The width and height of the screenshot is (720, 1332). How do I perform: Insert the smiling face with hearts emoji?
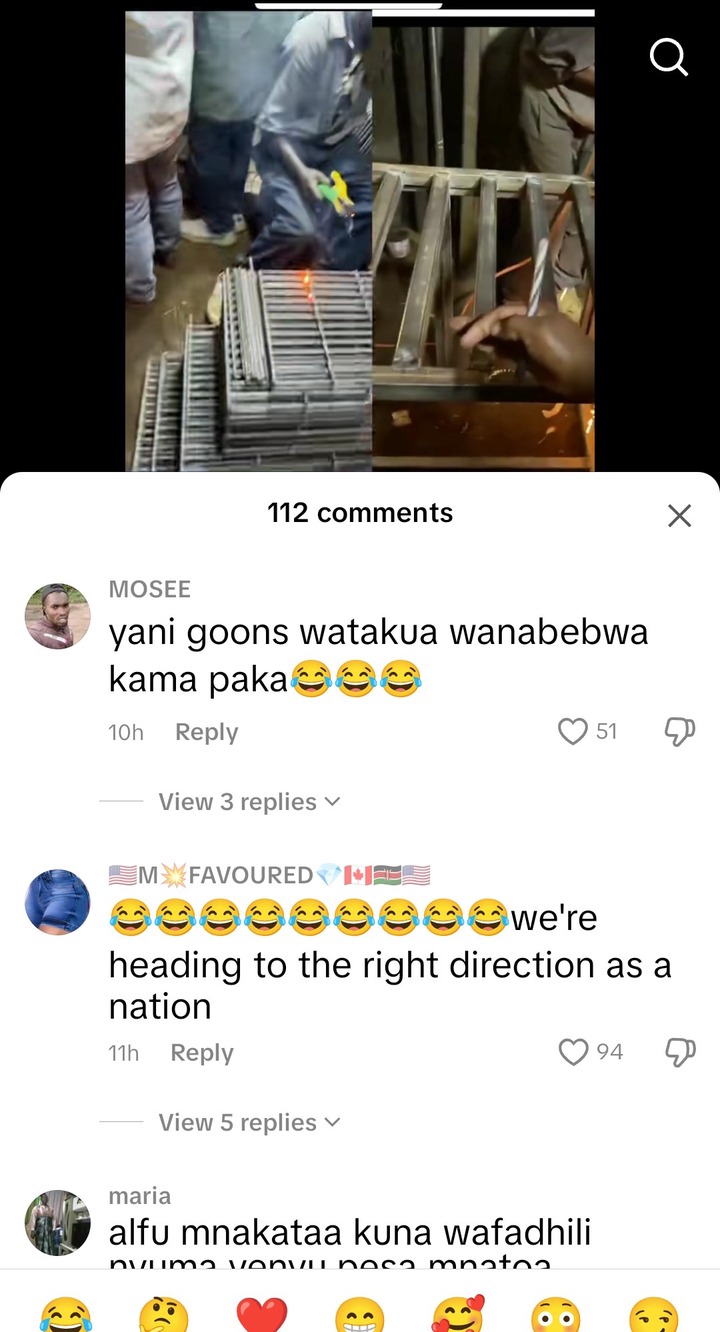point(458,1312)
